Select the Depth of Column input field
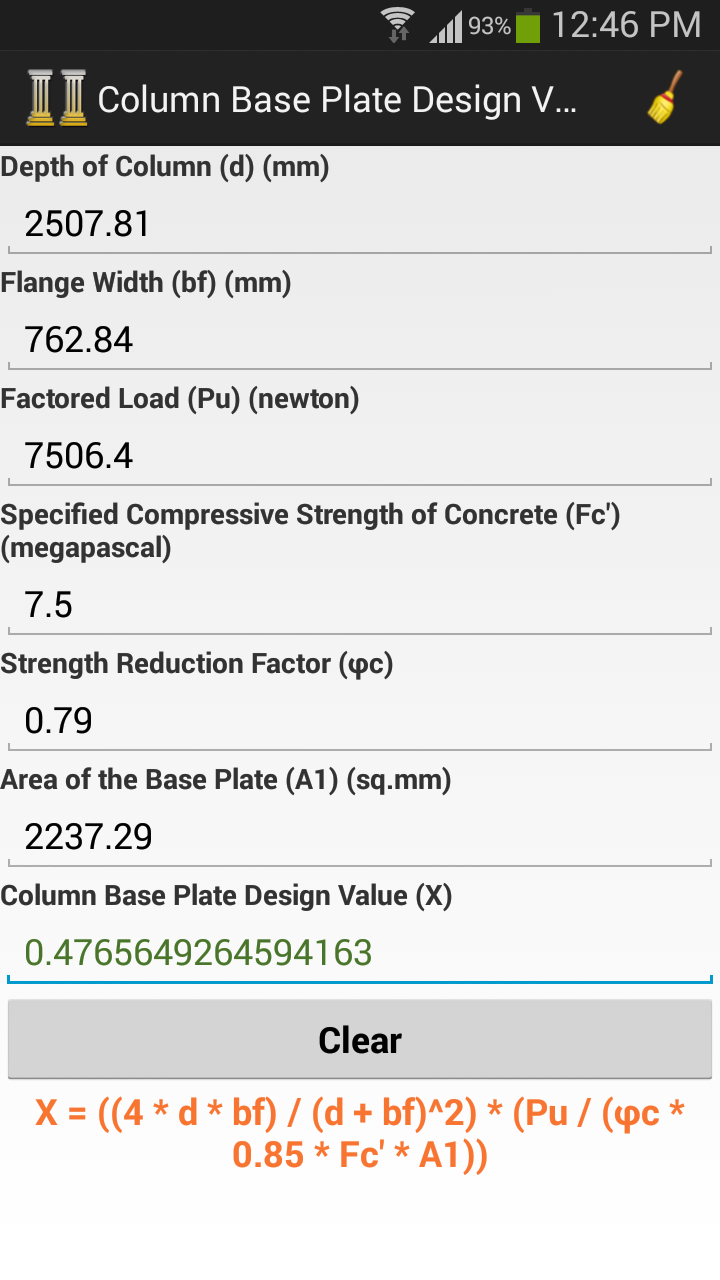 tap(360, 224)
